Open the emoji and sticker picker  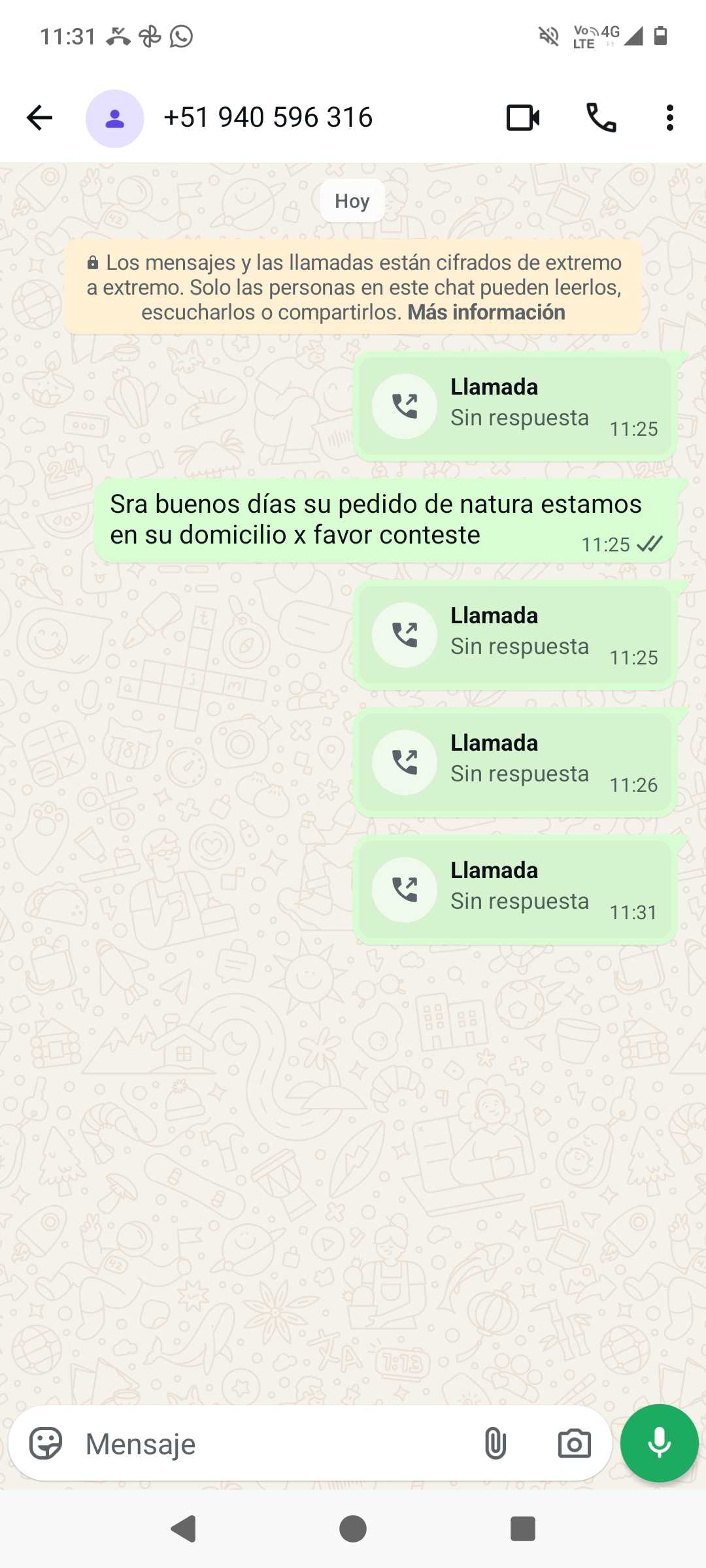[x=46, y=1443]
